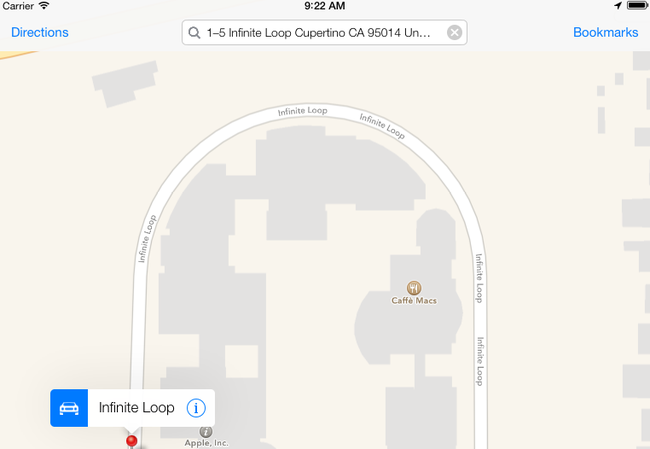Open info for Infinite Loop pin

pos(197,408)
